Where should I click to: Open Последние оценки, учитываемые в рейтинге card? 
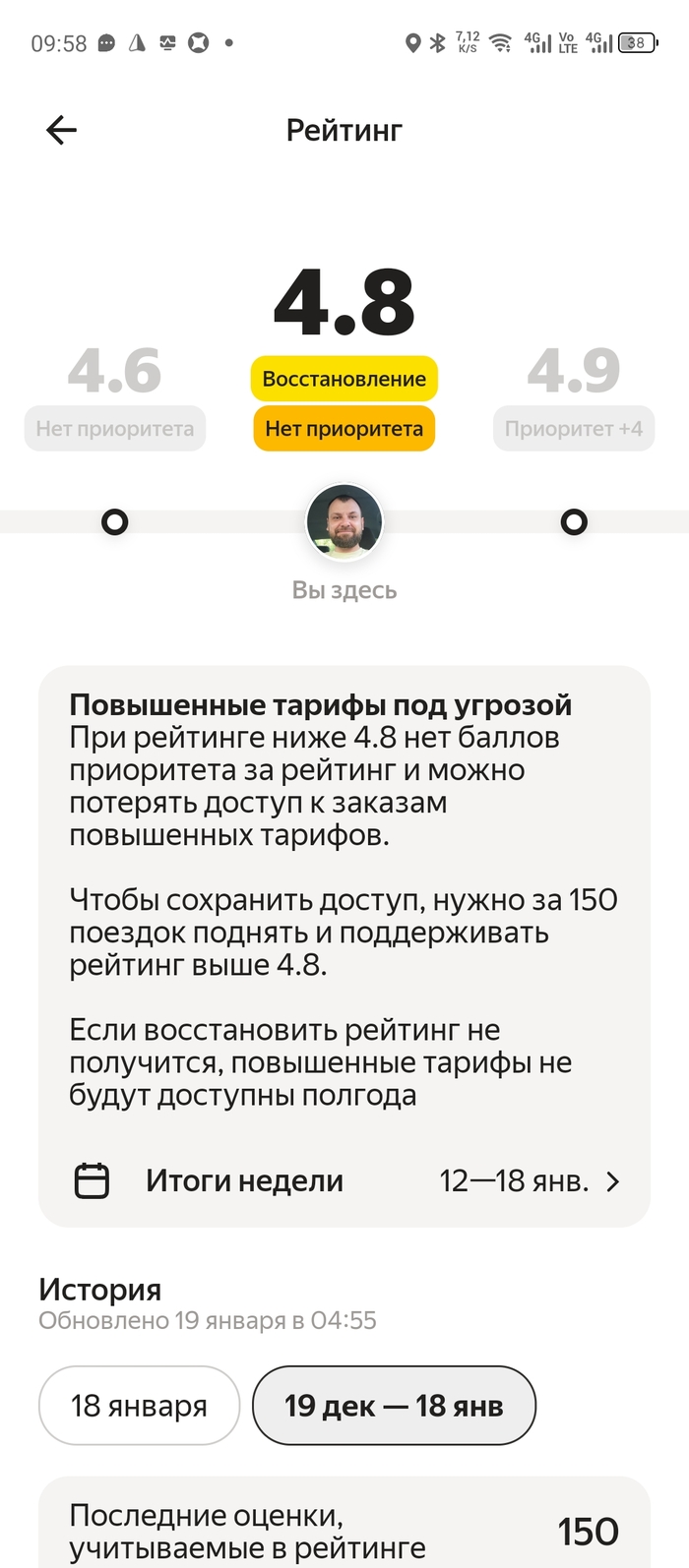click(344, 1531)
